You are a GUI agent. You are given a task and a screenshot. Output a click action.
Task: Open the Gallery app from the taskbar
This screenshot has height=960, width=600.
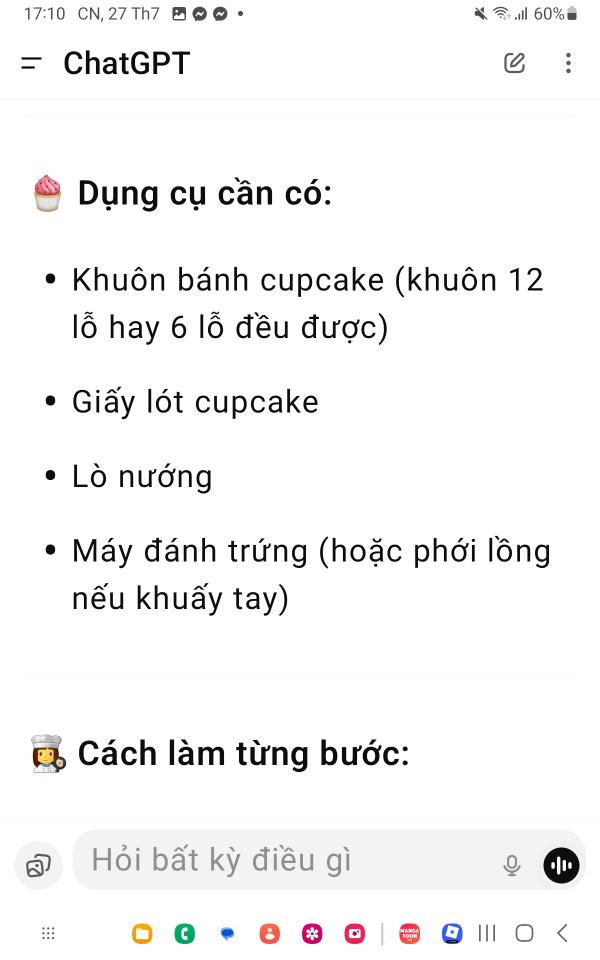[312, 934]
